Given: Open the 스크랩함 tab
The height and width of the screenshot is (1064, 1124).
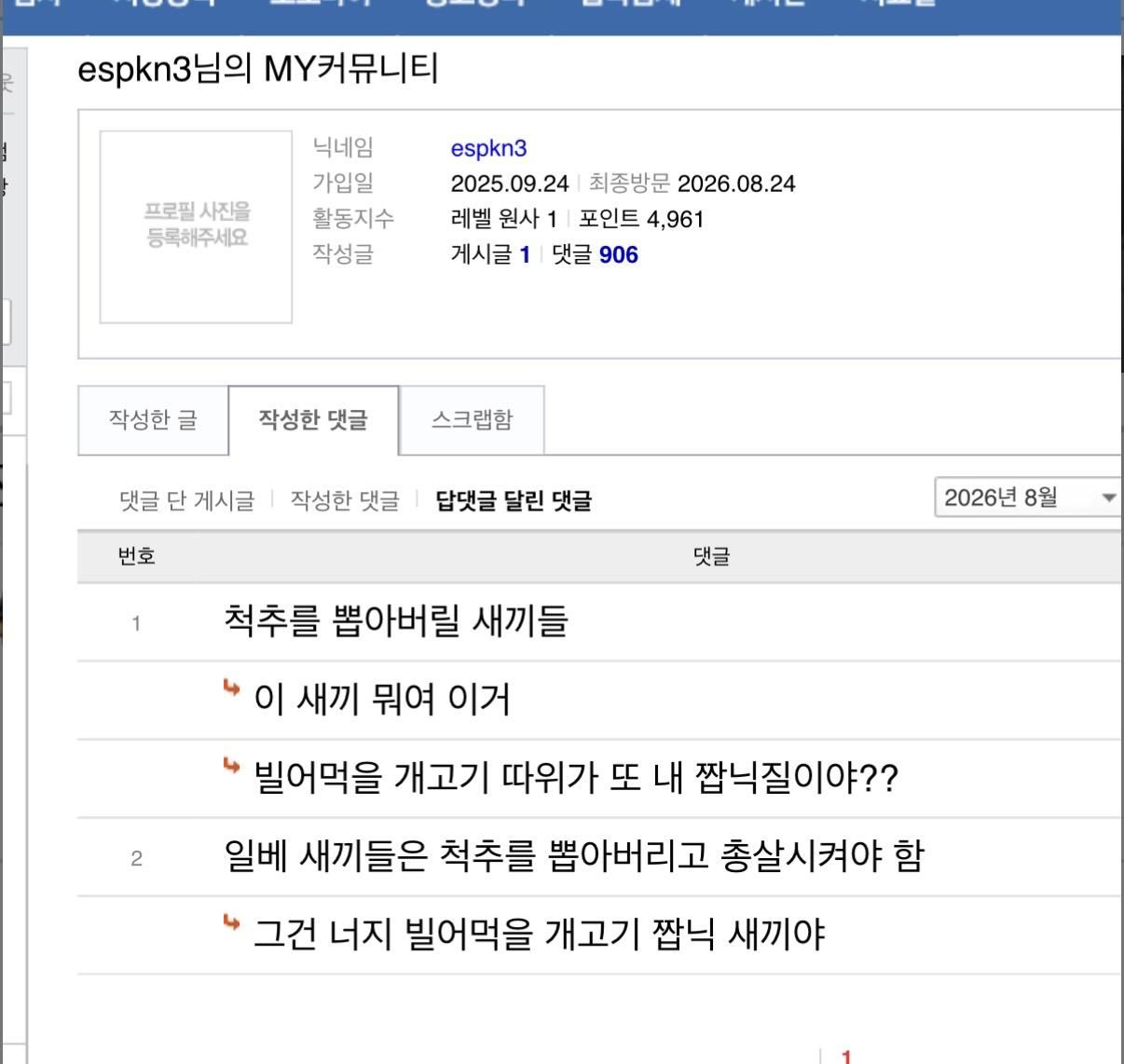Looking at the screenshot, I should (x=472, y=419).
